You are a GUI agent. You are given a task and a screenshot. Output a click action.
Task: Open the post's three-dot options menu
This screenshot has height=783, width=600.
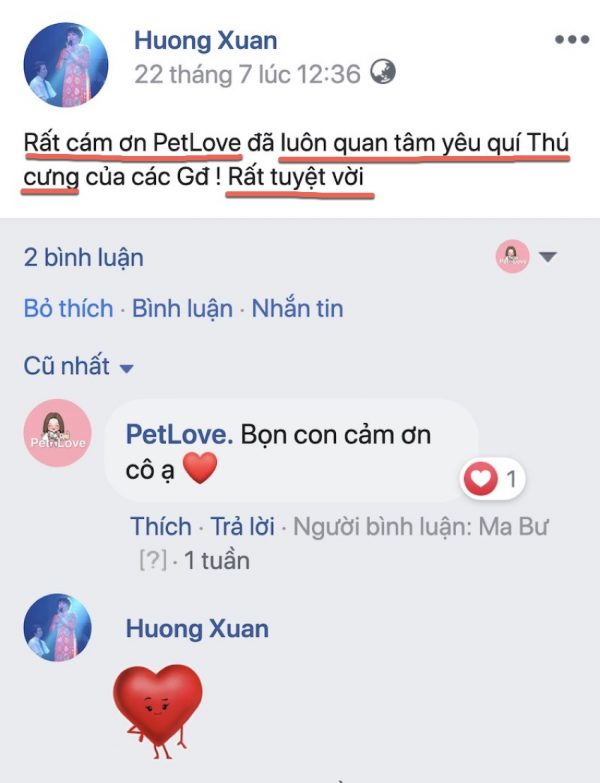(571, 40)
